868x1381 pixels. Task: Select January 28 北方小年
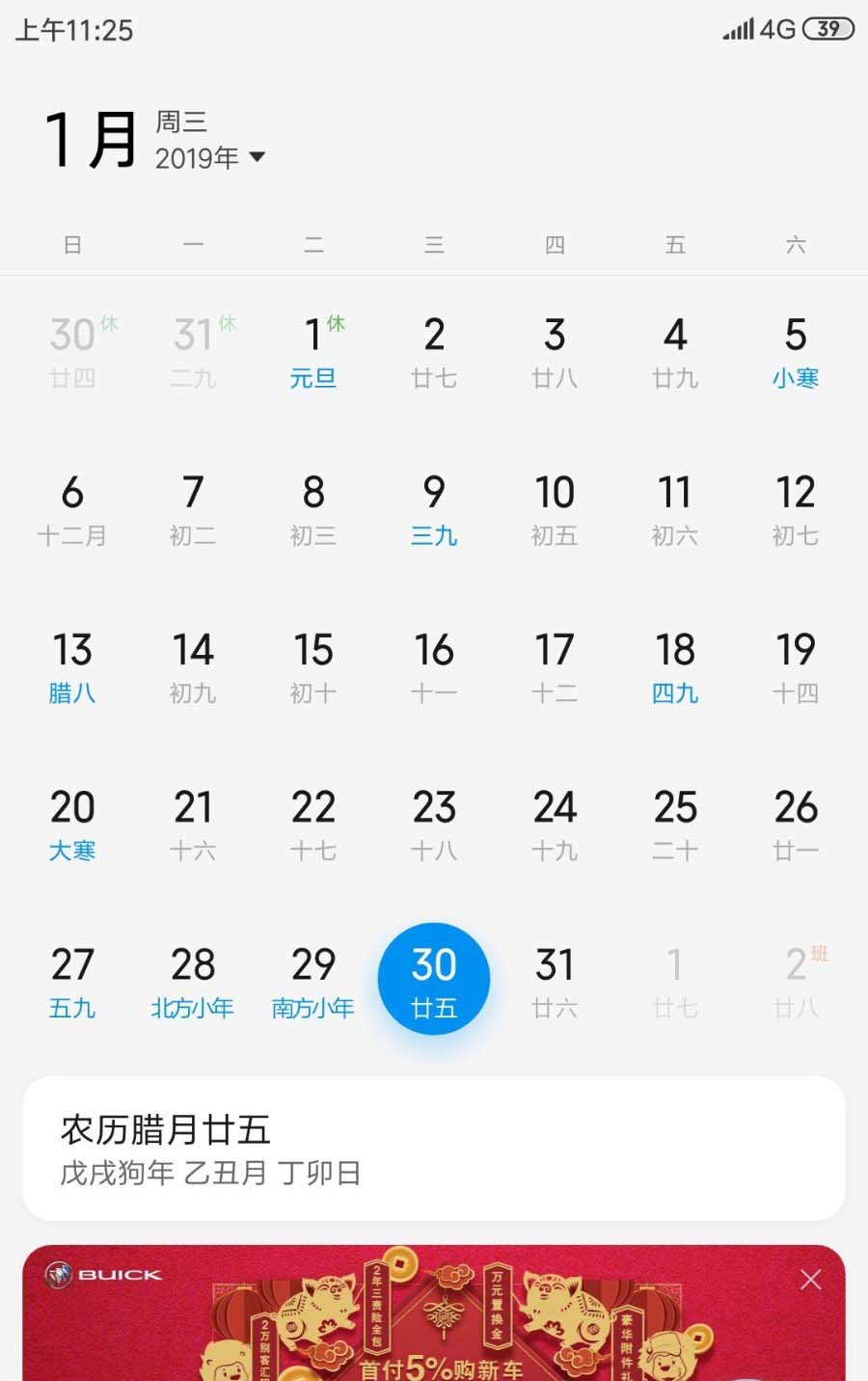pyautogui.click(x=193, y=981)
